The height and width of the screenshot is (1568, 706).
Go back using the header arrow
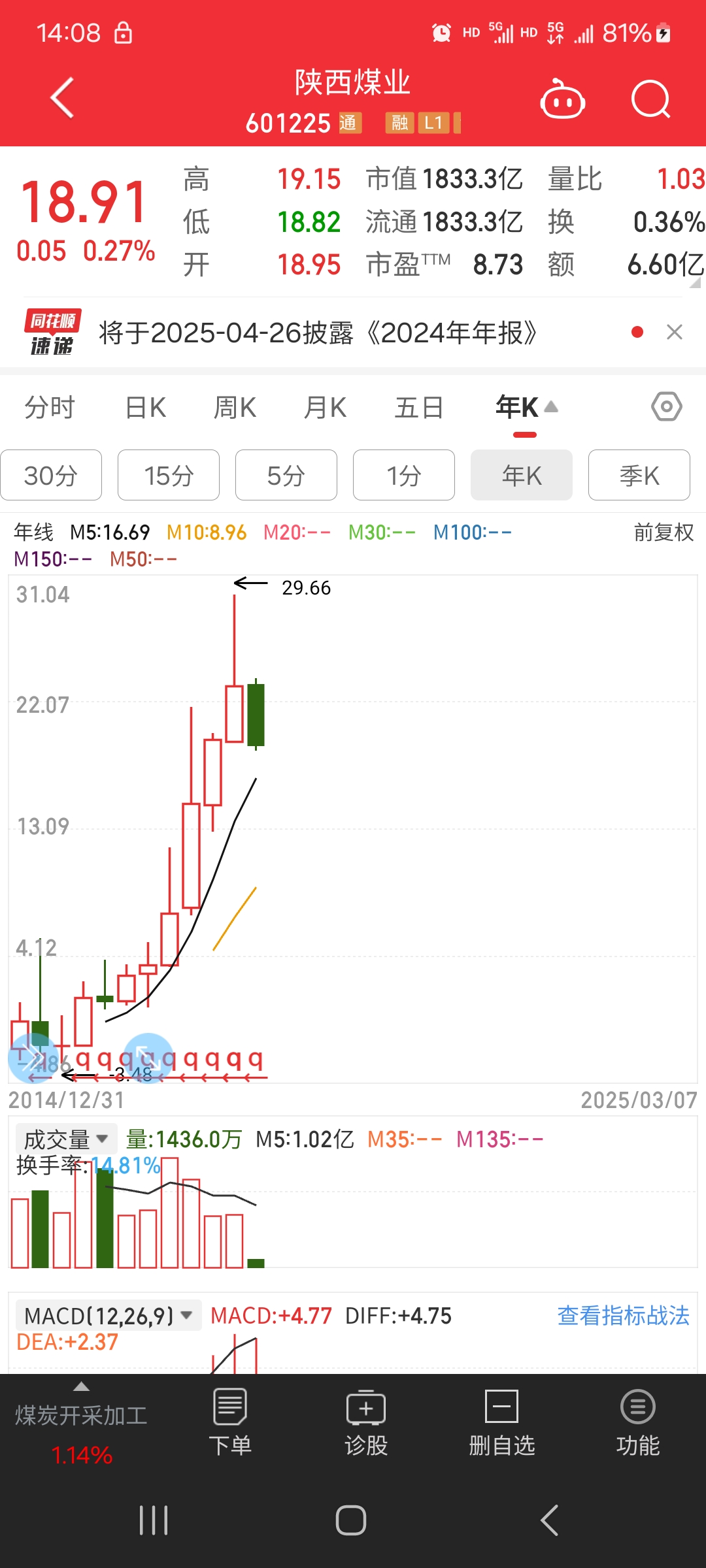tap(62, 98)
